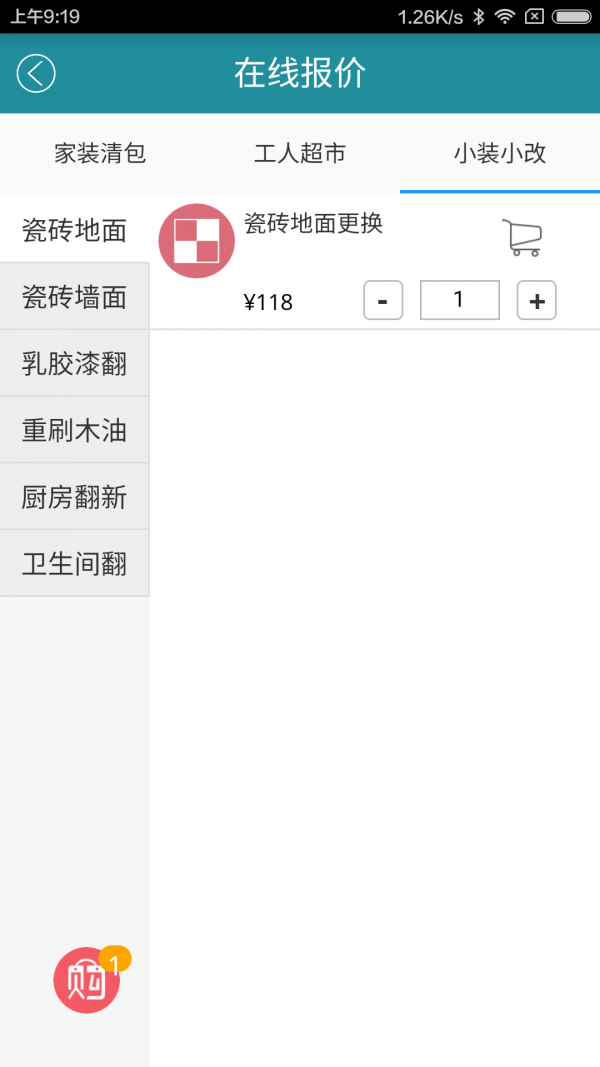600x1067 pixels.
Task: Open the 瓷砖墙面 category
Action: pos(75,297)
